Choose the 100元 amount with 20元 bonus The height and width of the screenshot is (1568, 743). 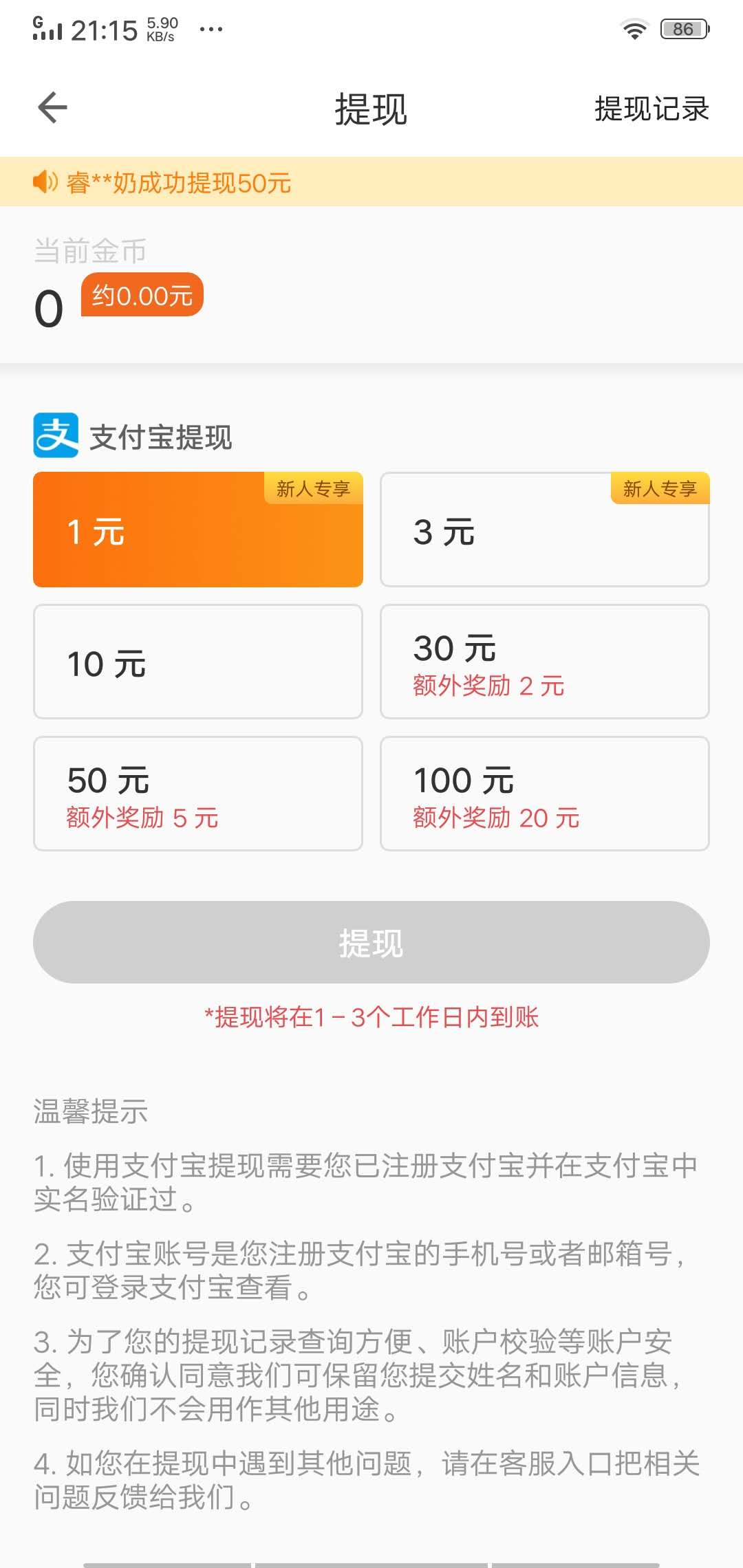click(544, 794)
